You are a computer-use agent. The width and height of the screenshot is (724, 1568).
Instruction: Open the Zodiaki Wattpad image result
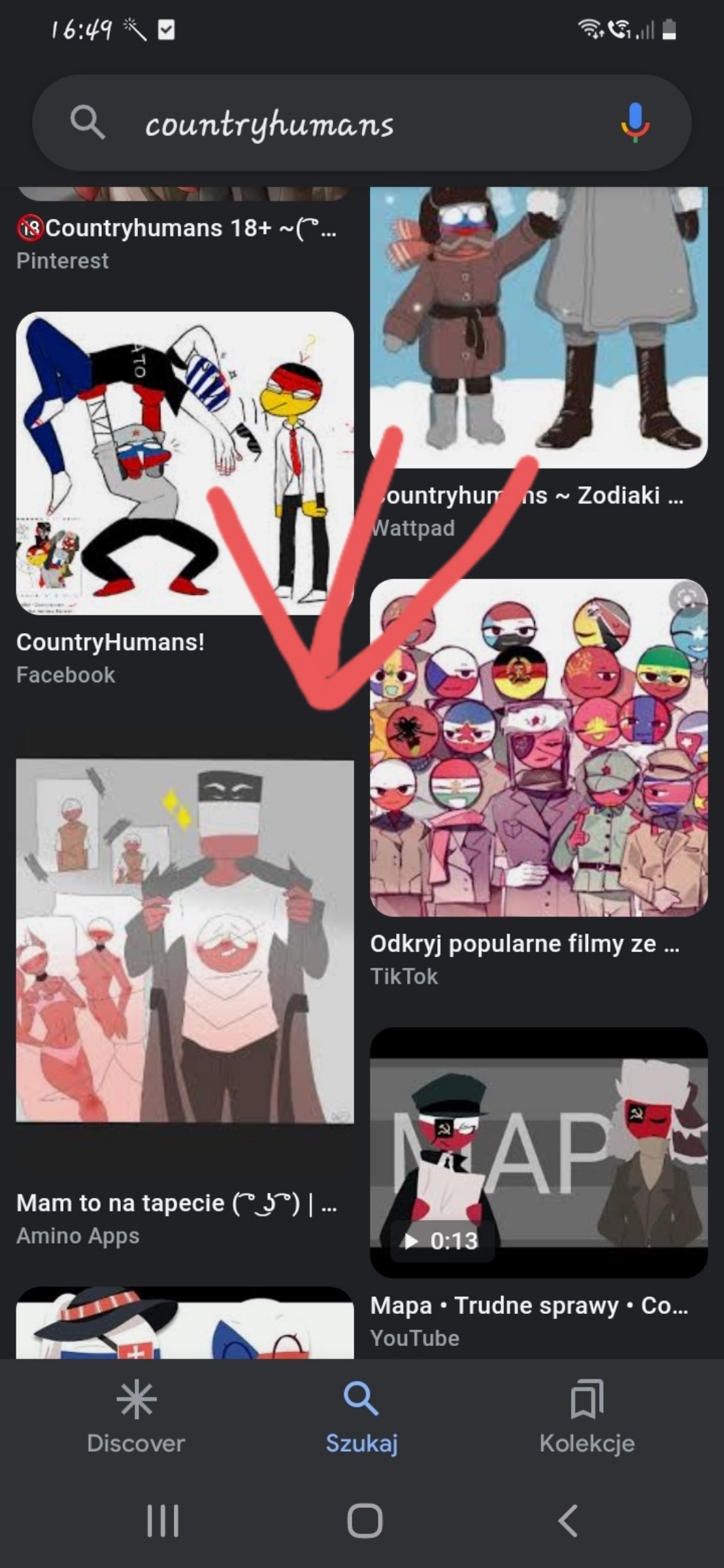click(538, 328)
